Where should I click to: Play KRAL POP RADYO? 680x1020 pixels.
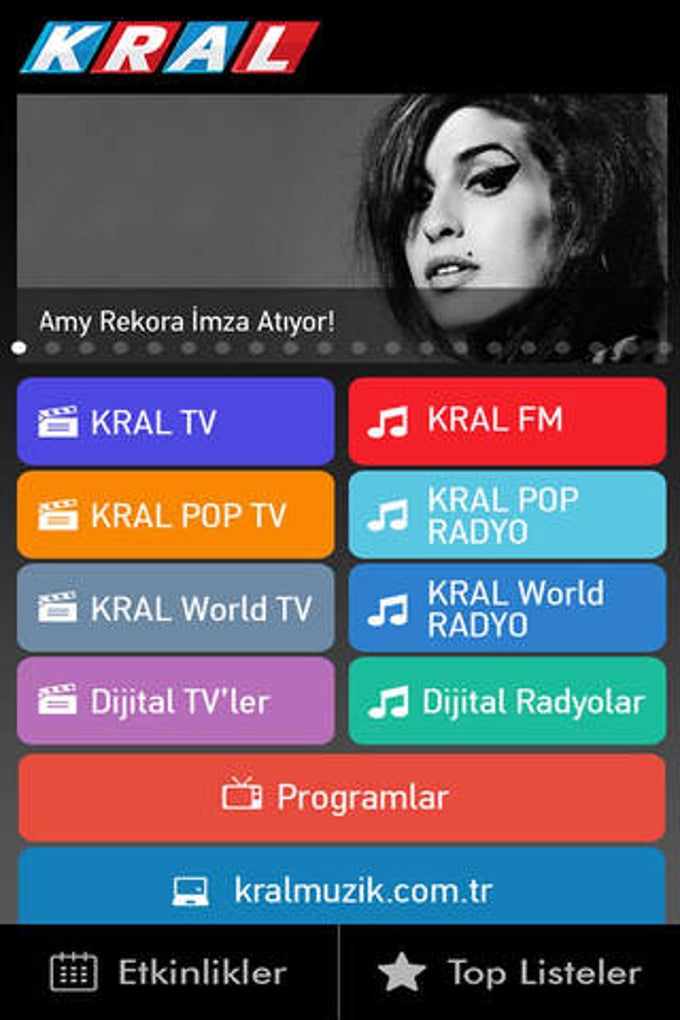507,514
